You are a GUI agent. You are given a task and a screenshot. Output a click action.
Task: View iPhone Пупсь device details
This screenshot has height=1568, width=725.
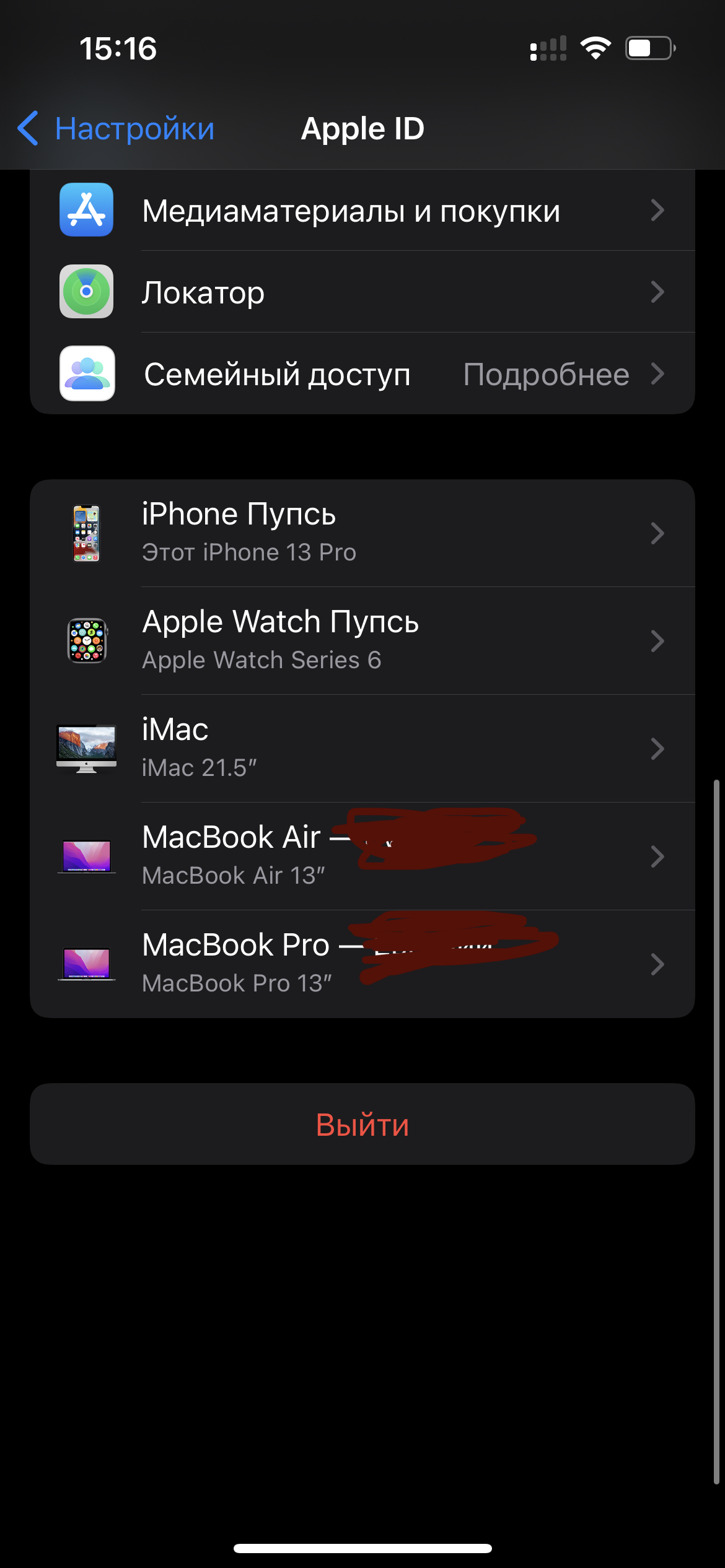(x=362, y=533)
